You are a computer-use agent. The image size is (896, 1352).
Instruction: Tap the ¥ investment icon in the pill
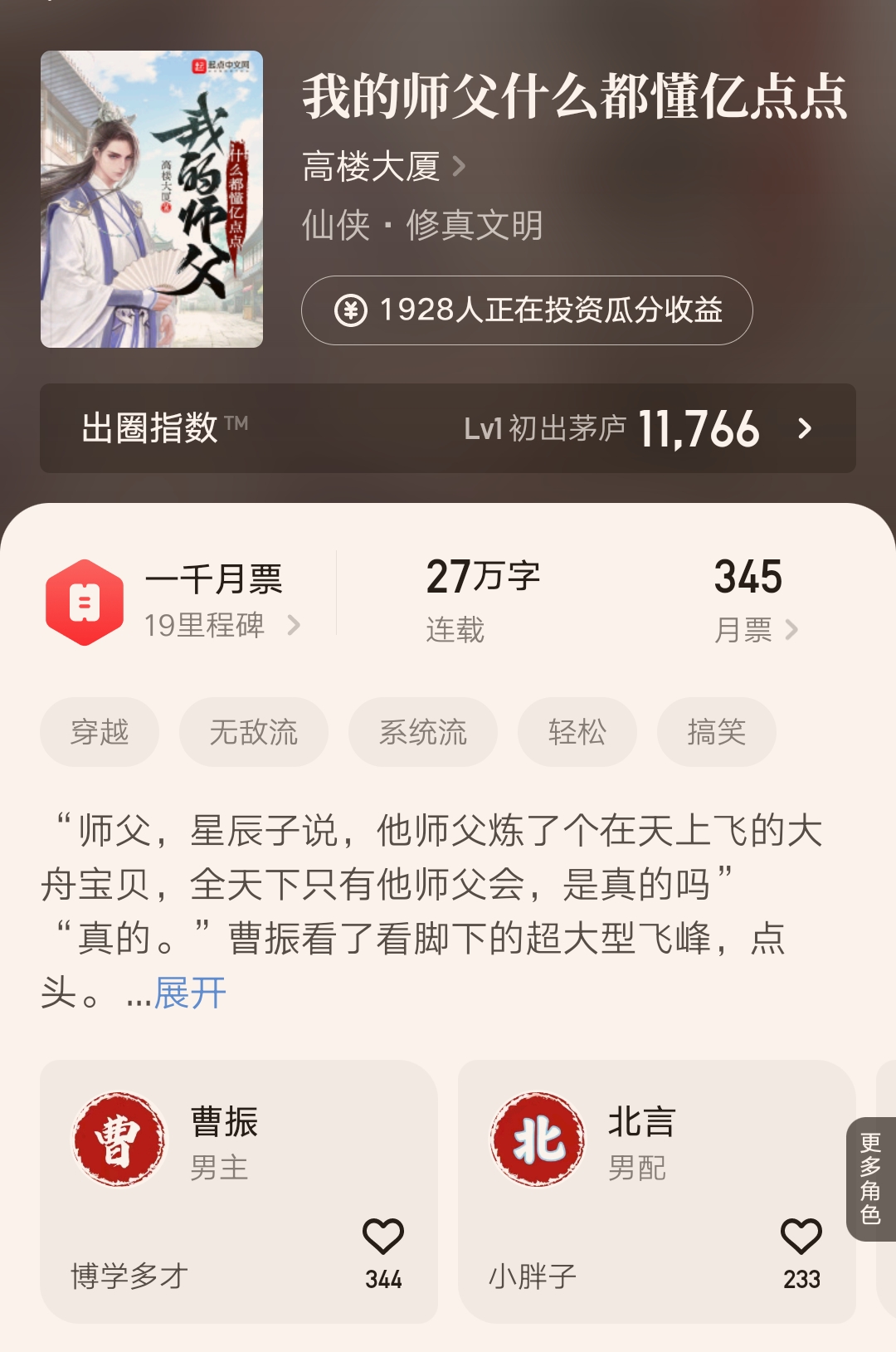click(x=352, y=311)
